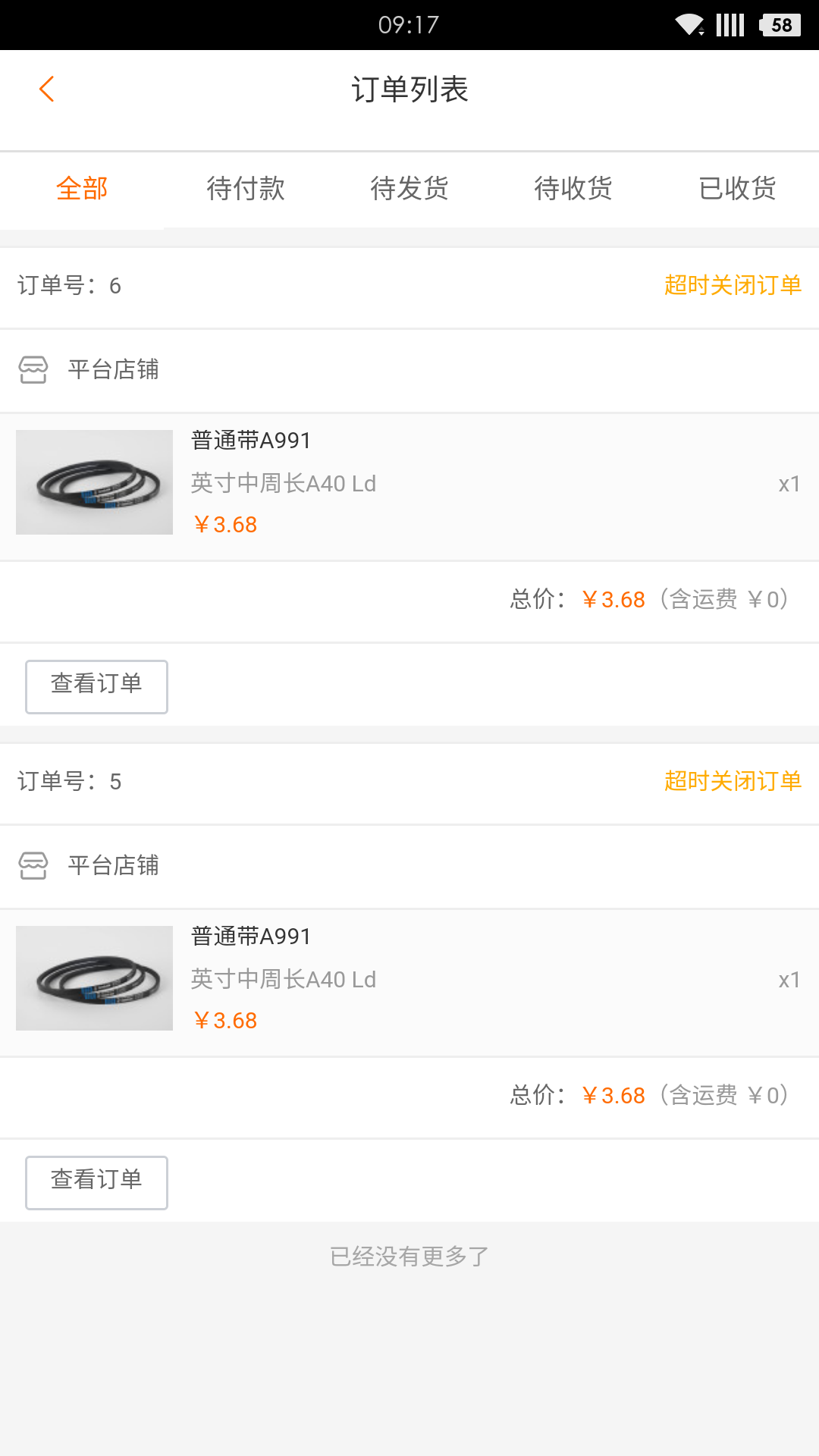Show the 已收货 orders tab
Image resolution: width=819 pixels, height=1456 pixels.
point(737,189)
